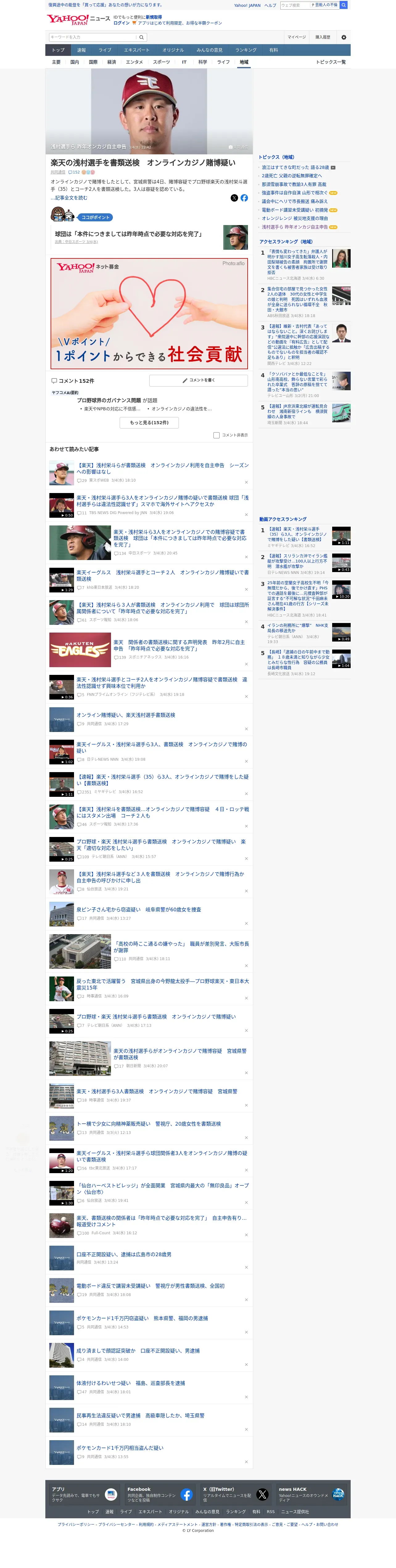Open 議会中にヘリで市長搬送 topic link
396x1568 pixels.
295,202
